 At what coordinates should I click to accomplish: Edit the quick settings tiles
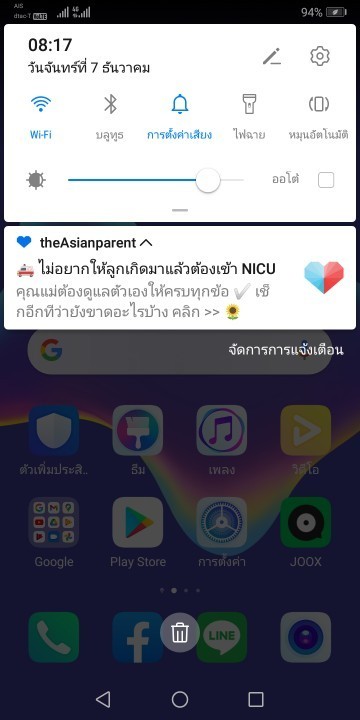271,56
